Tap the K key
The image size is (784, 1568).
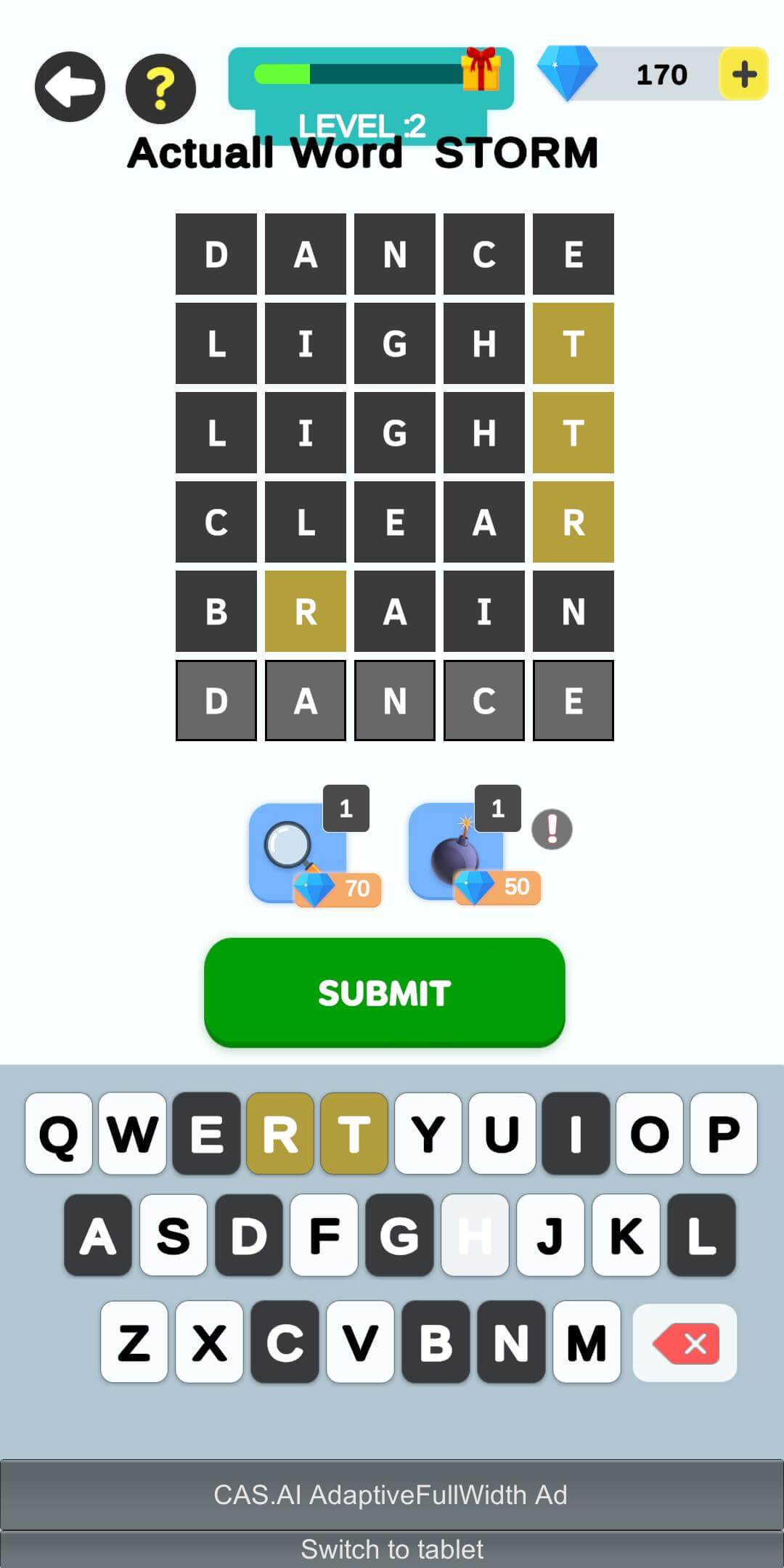click(x=626, y=1236)
